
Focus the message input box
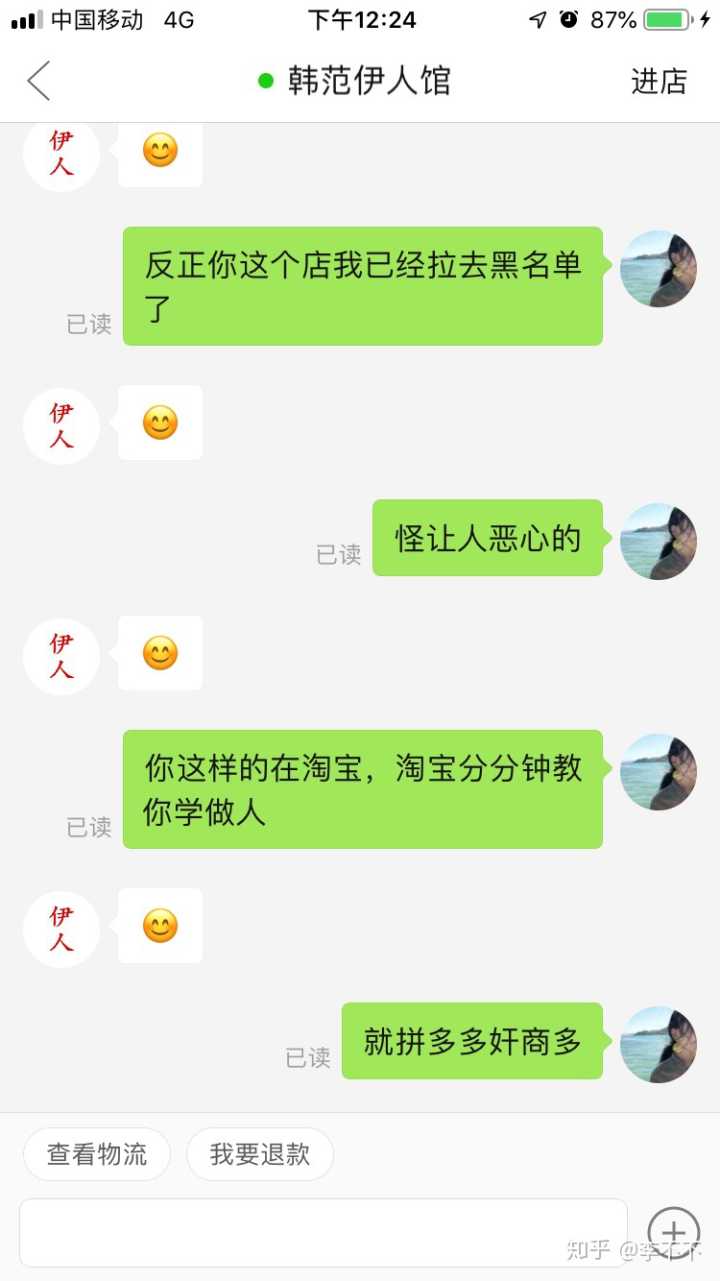pyautogui.click(x=322, y=1232)
